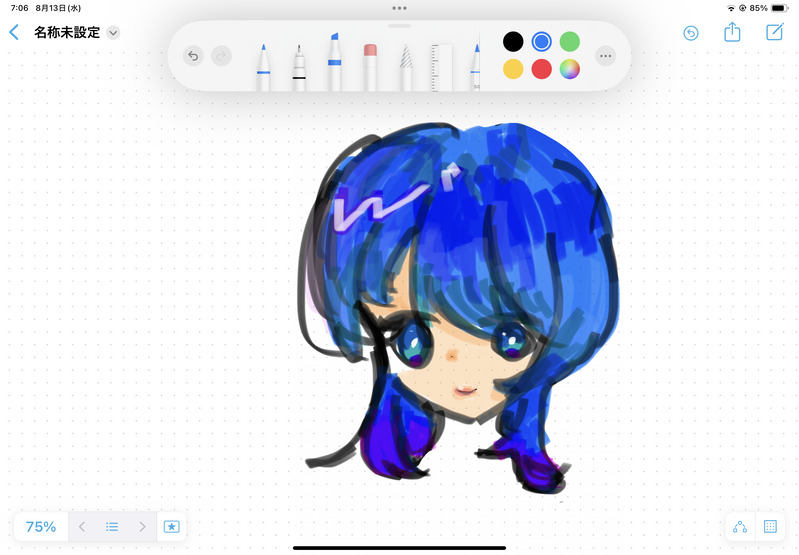Open the 75% zoom level menu

pos(41,526)
